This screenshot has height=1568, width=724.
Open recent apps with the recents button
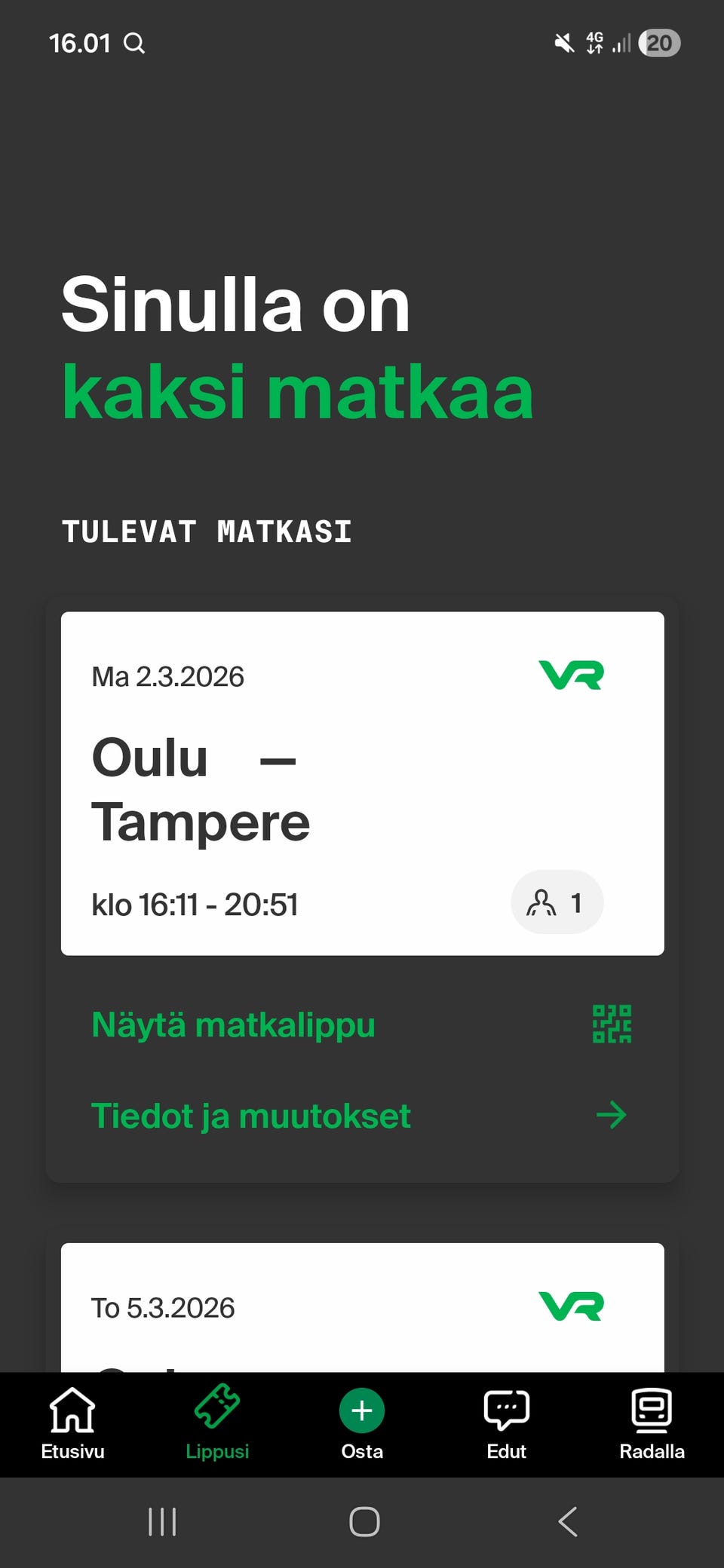162,1521
